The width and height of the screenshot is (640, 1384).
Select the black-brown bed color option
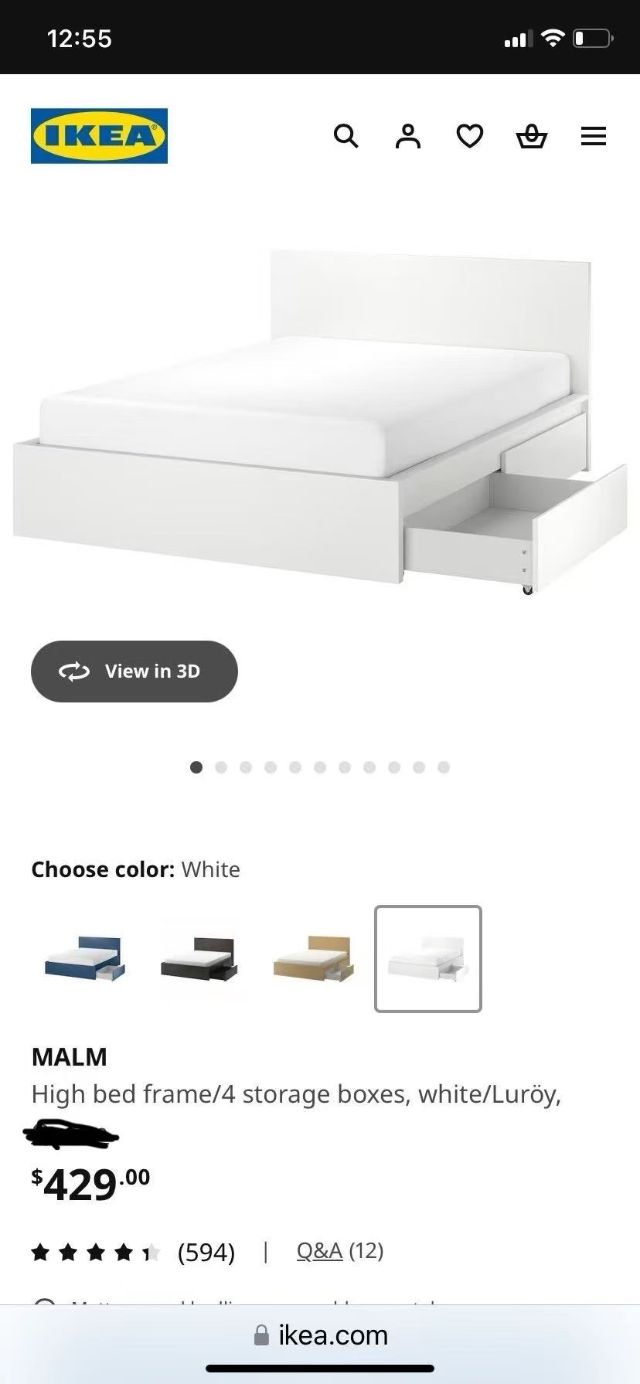pyautogui.click(x=199, y=958)
